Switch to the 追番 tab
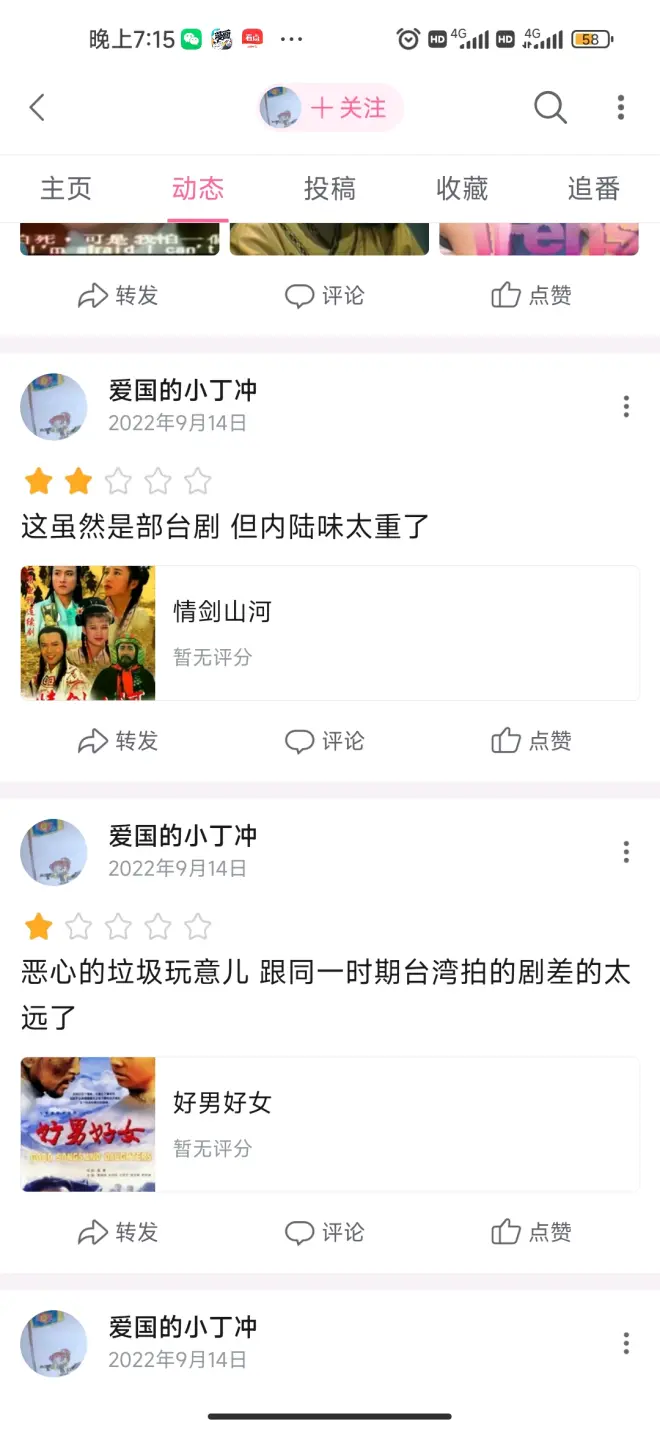The height and width of the screenshot is (1430, 660). (594, 189)
